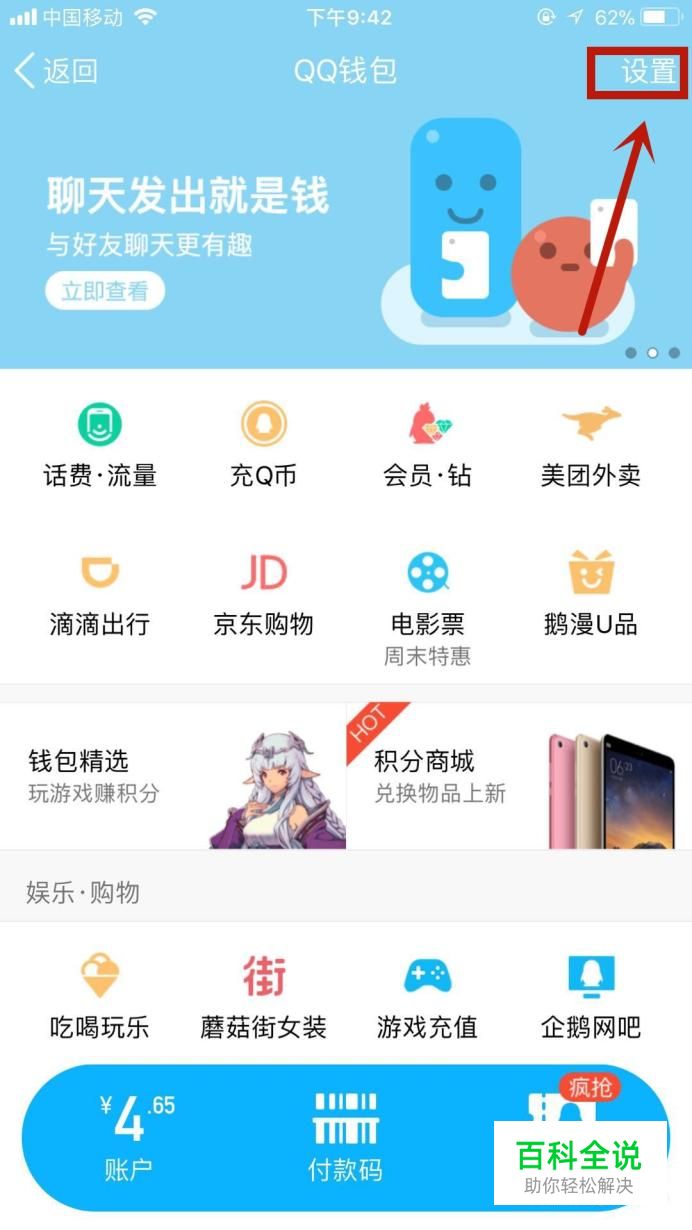Go back with the 返回 button
Viewport: 692px width, 1230px height.
point(57,71)
